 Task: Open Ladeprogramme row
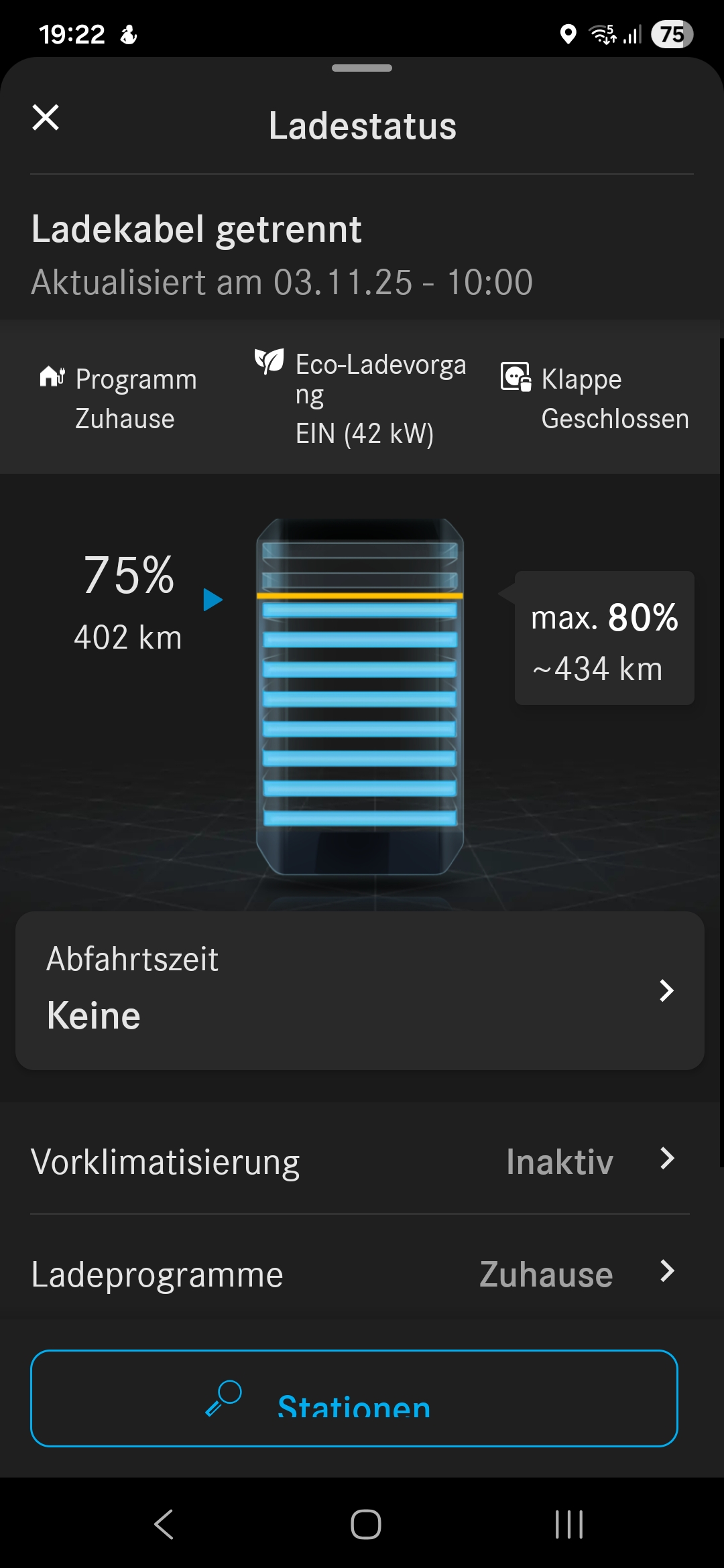359,1274
